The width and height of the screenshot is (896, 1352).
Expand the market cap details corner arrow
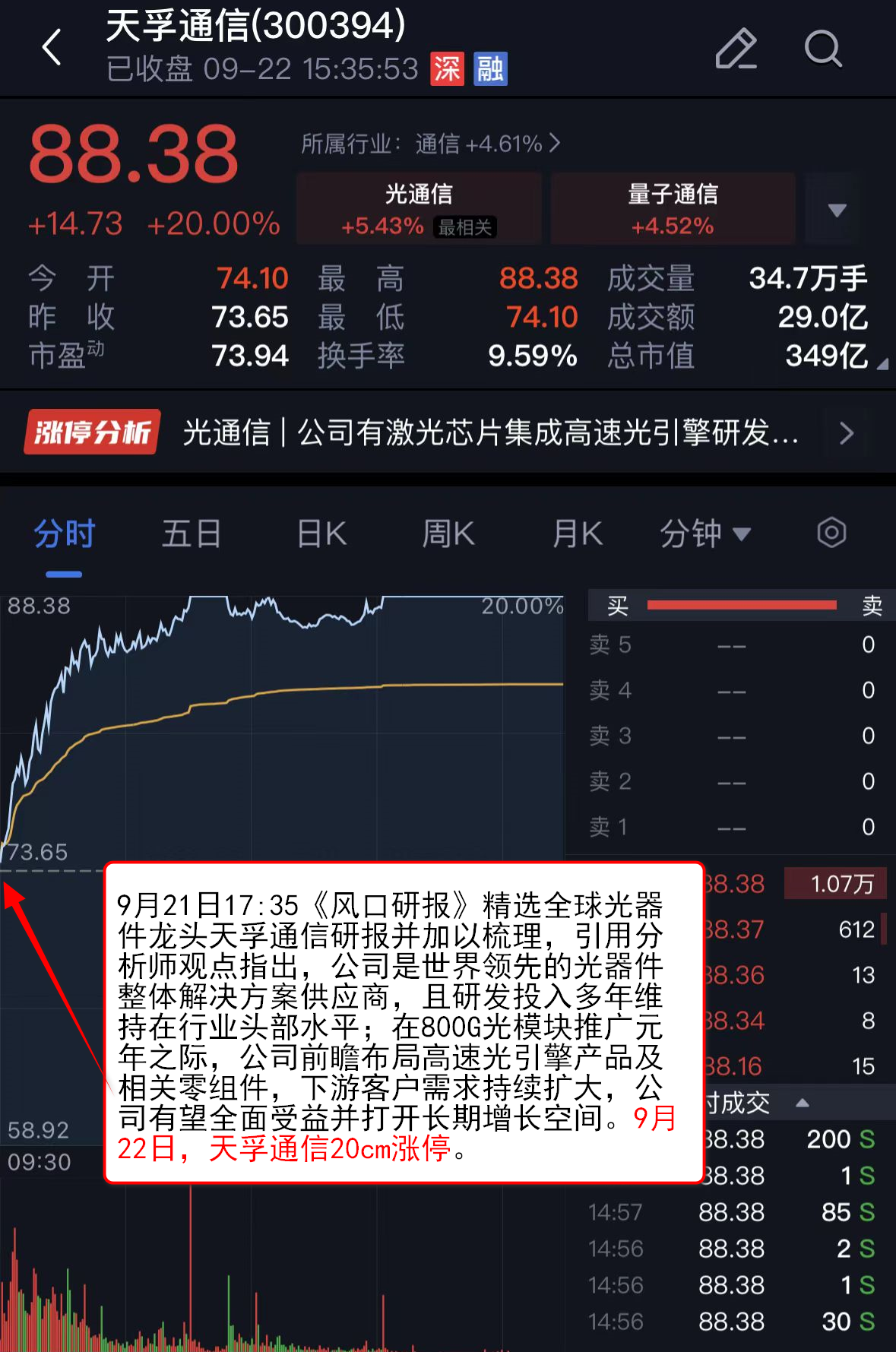point(882,365)
